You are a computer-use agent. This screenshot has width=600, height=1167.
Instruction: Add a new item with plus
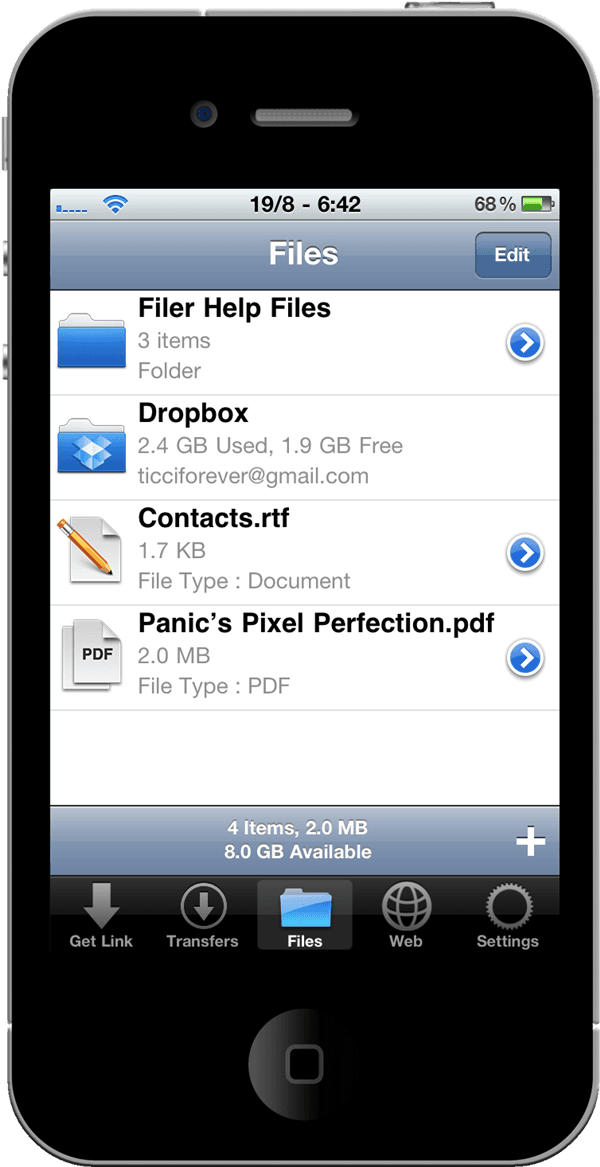pyautogui.click(x=530, y=842)
